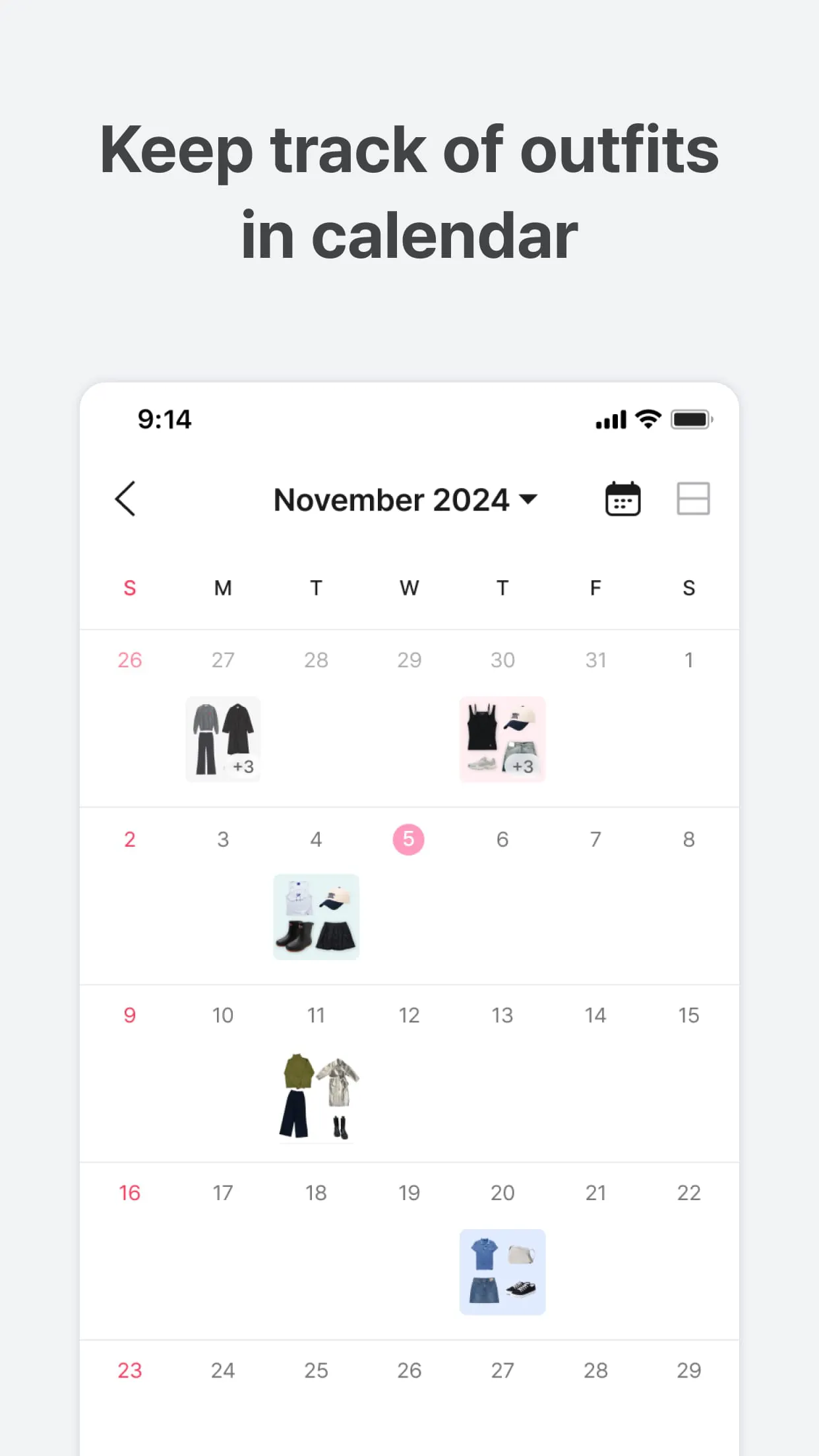Open the +3 outfit on October 30

(x=502, y=739)
